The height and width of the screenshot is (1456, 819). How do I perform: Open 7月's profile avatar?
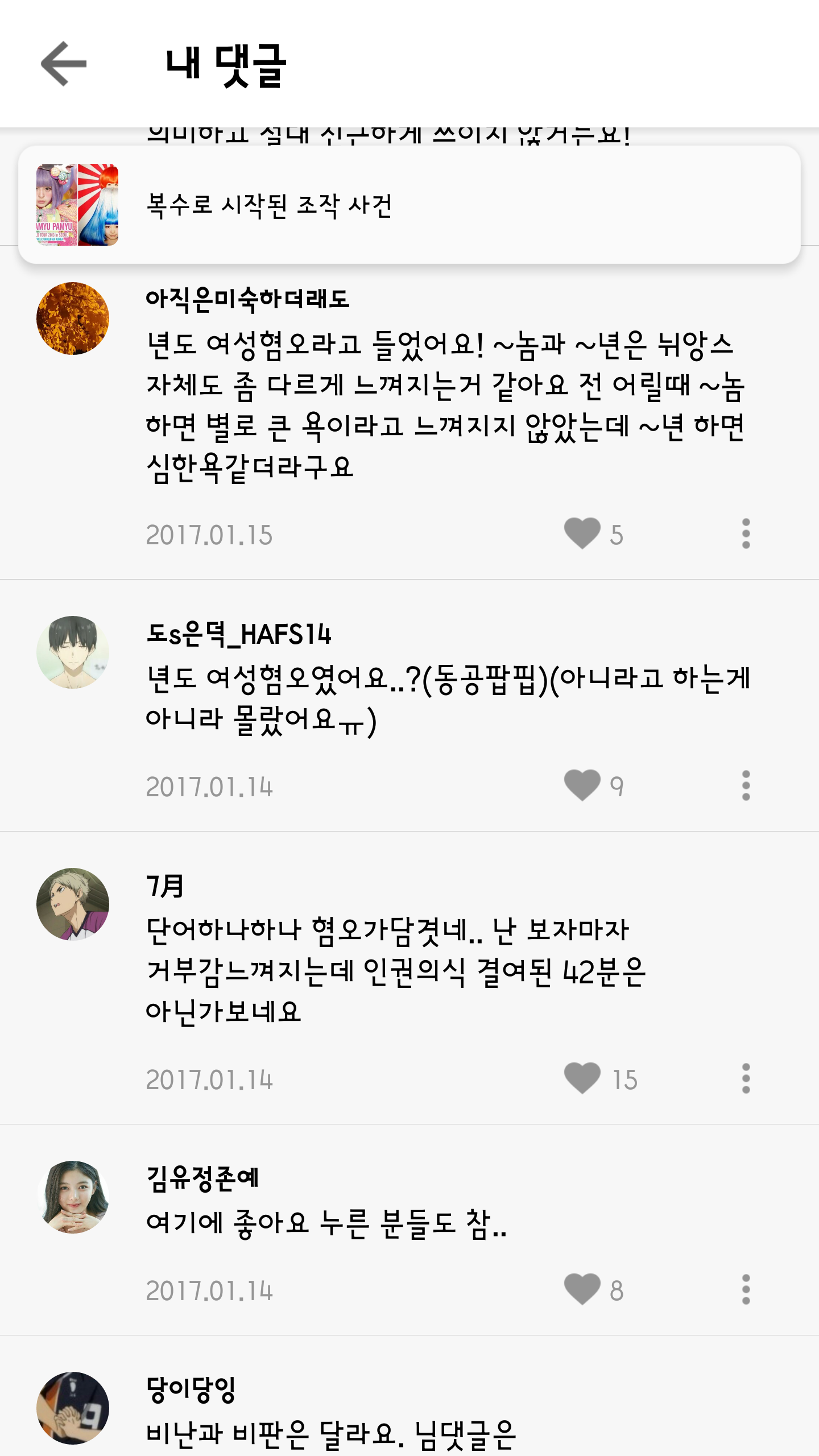[73, 904]
